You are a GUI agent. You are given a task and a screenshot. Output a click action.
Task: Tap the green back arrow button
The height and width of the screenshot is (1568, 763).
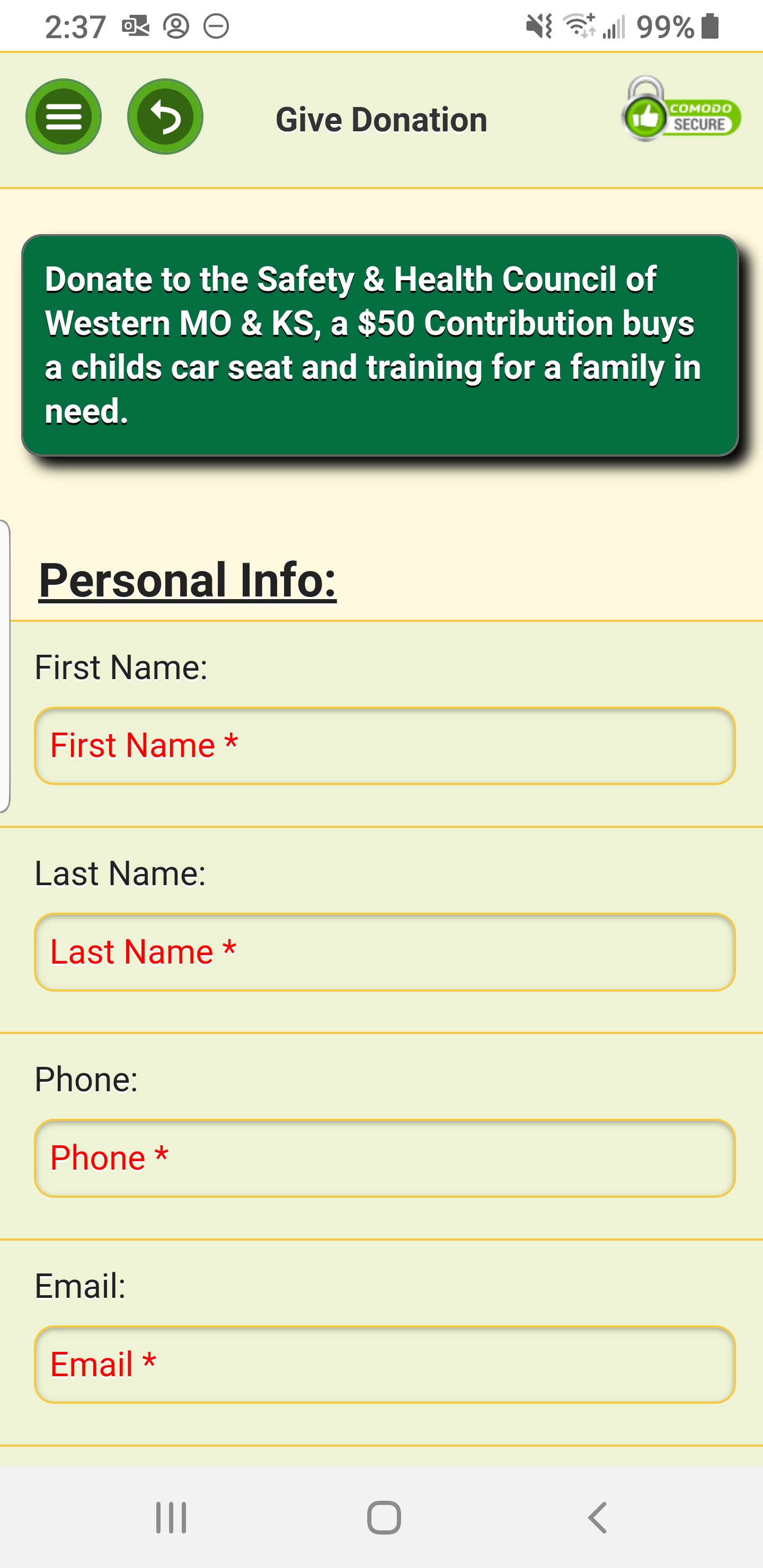(165, 116)
